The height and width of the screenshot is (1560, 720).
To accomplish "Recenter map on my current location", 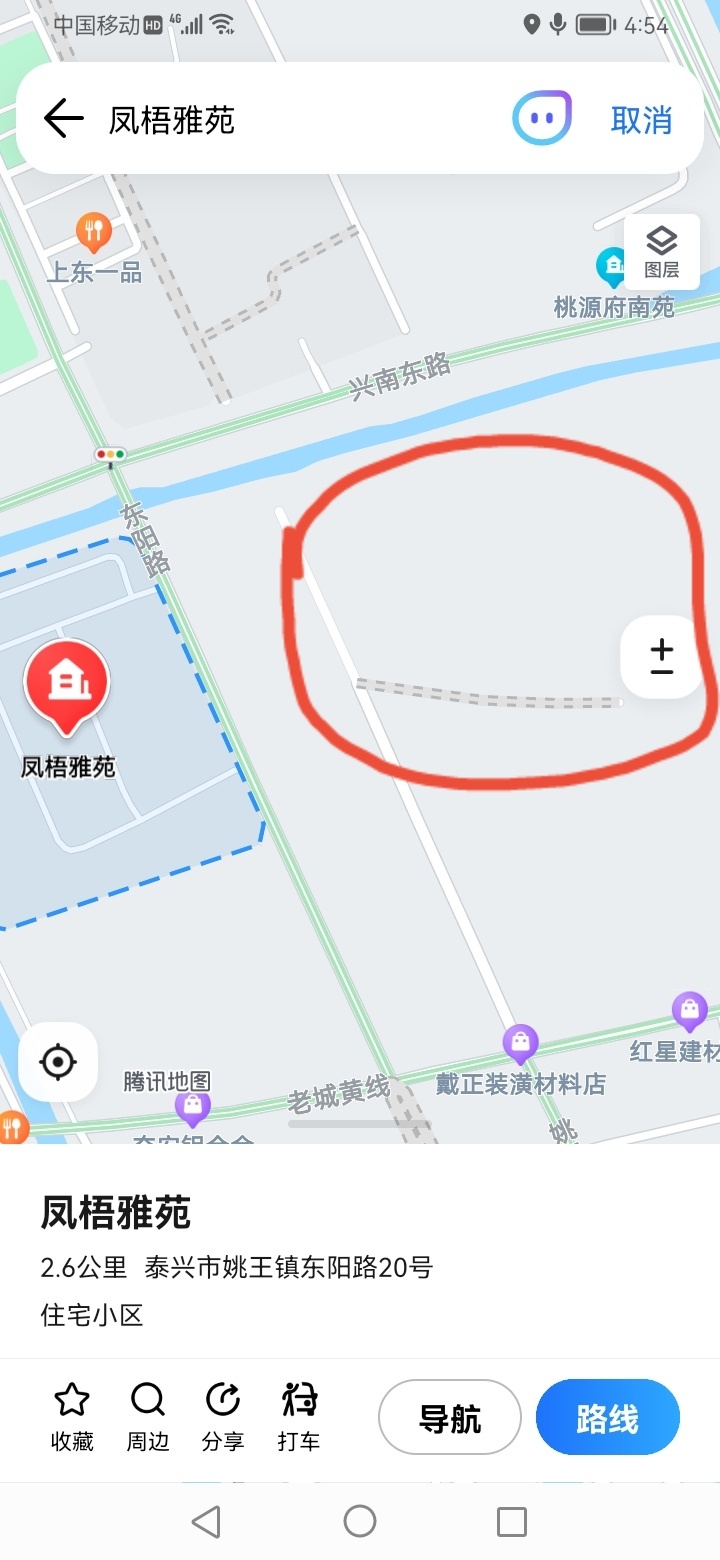I will coord(58,1062).
